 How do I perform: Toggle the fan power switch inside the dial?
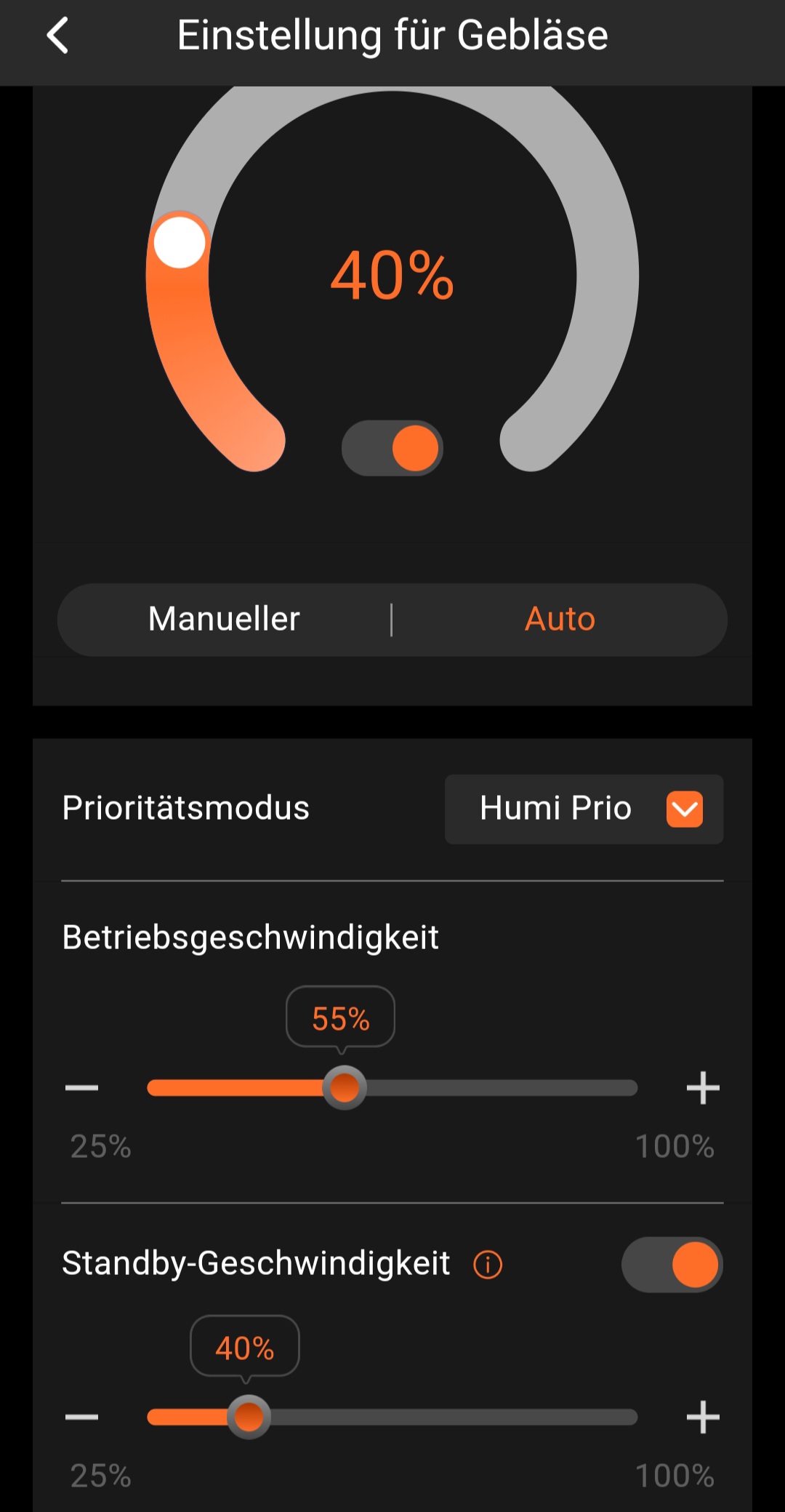[392, 448]
